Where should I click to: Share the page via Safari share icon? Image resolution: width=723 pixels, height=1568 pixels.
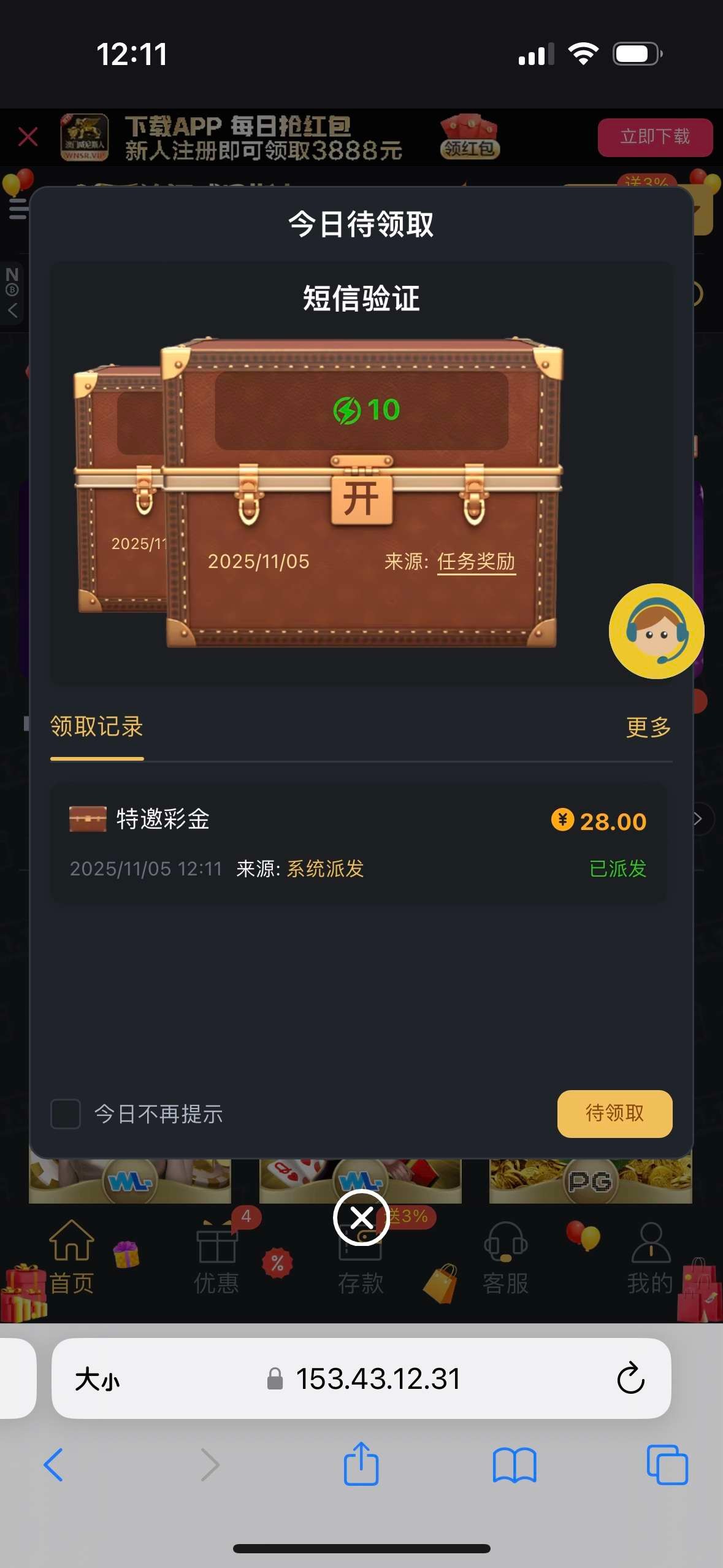point(361,1465)
